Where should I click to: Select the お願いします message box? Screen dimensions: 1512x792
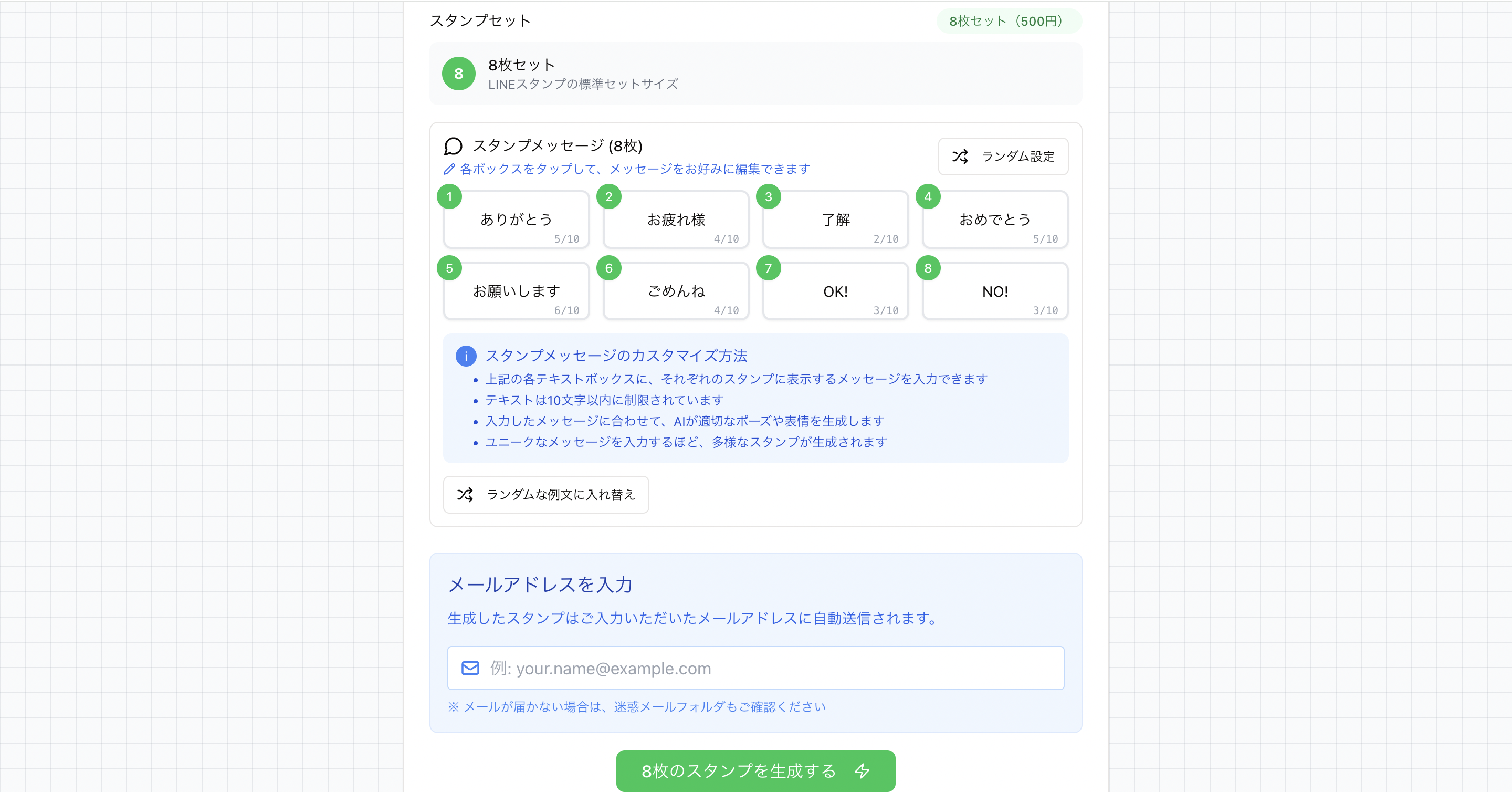[x=516, y=291]
